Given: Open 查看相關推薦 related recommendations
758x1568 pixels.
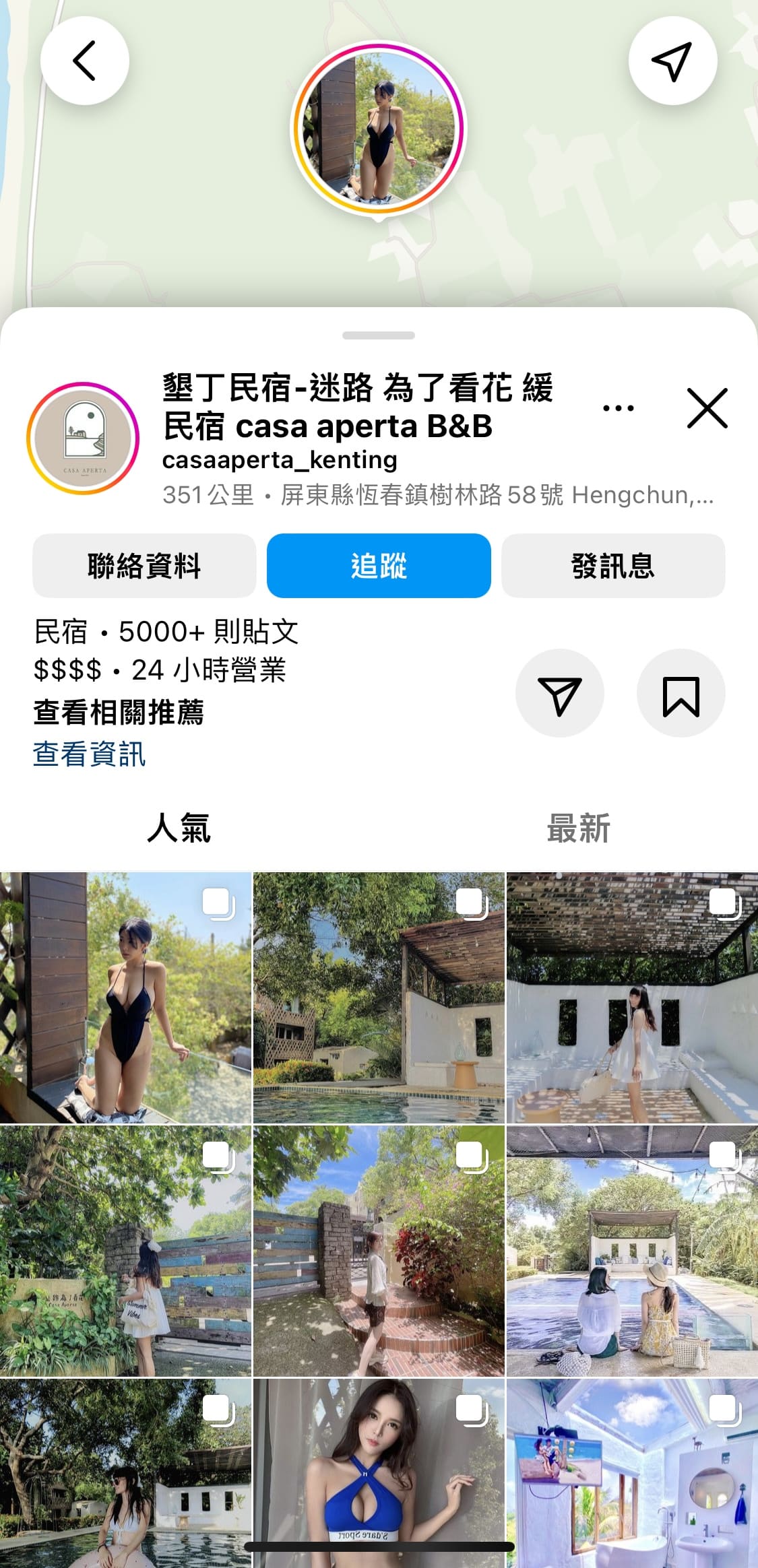Looking at the screenshot, I should 119,713.
